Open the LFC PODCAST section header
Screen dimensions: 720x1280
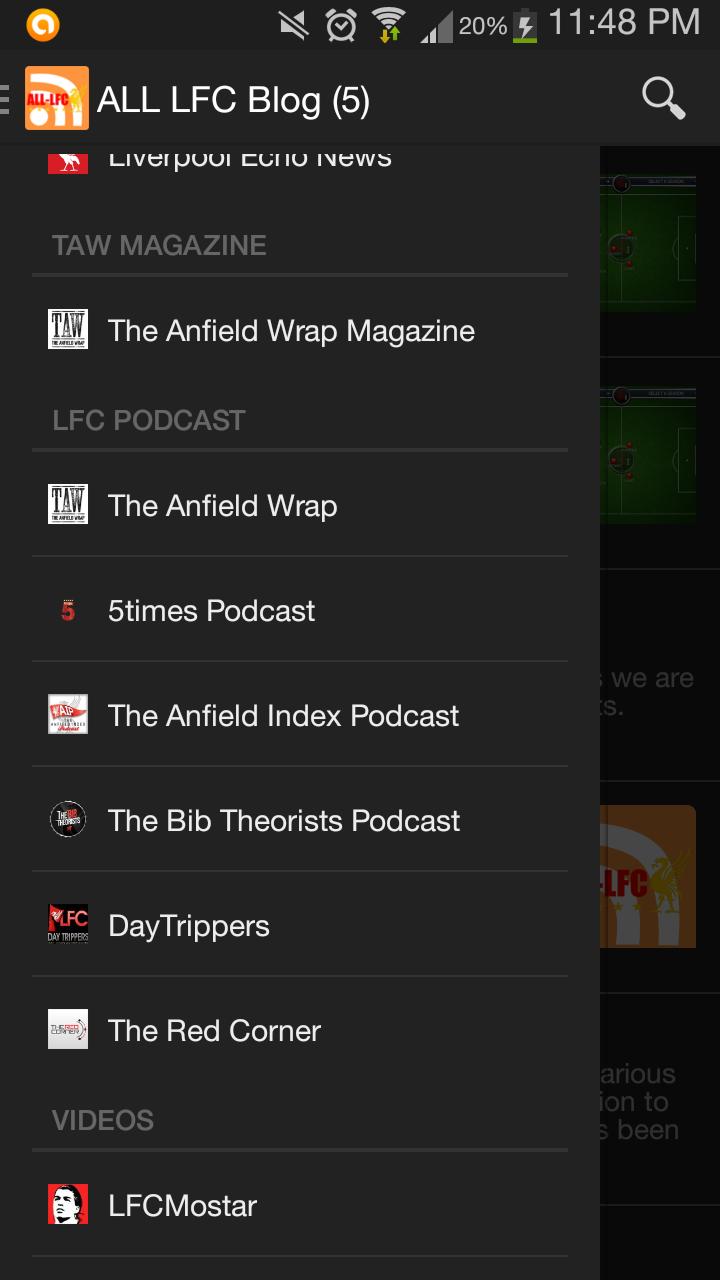click(146, 420)
